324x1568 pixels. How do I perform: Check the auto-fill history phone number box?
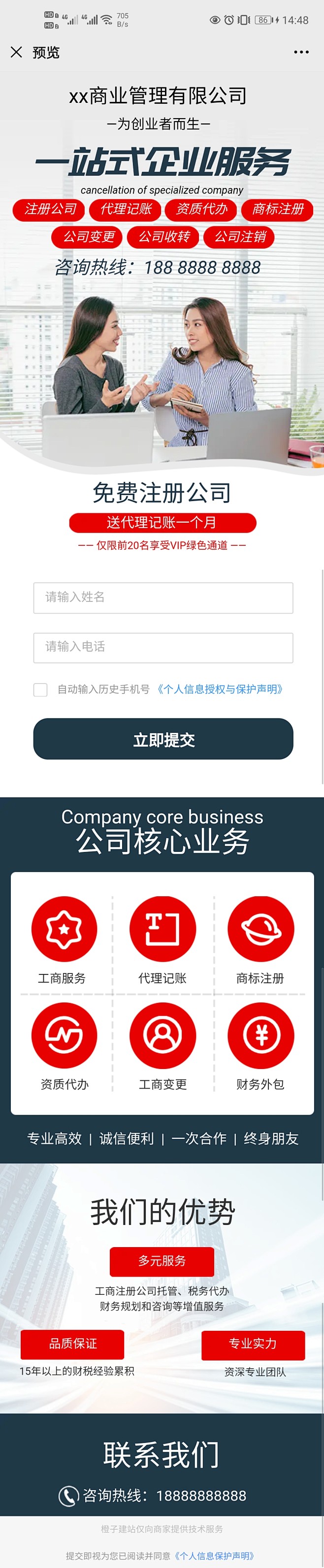point(40,689)
